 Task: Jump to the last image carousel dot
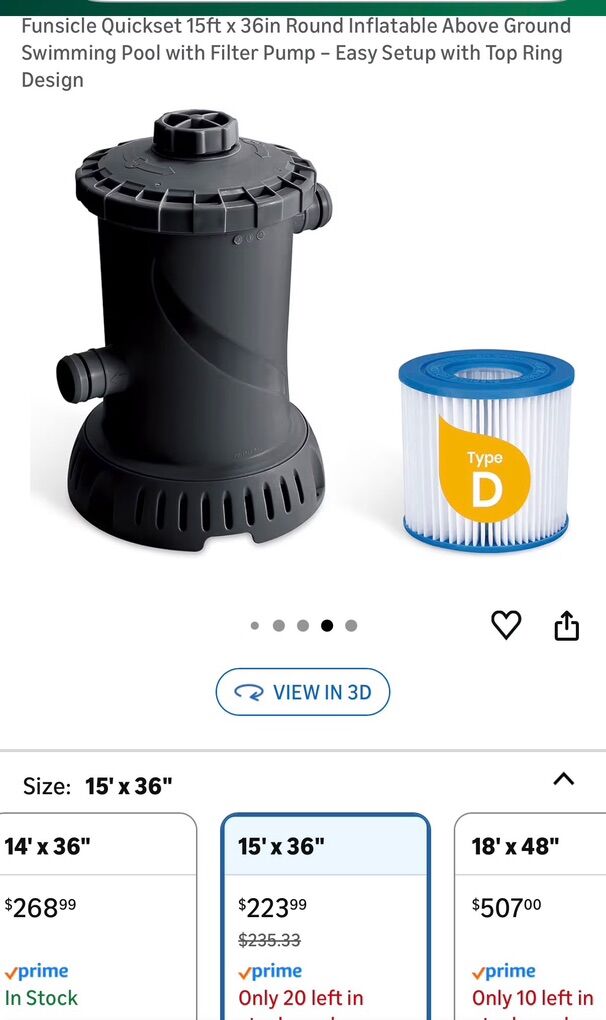tap(351, 626)
